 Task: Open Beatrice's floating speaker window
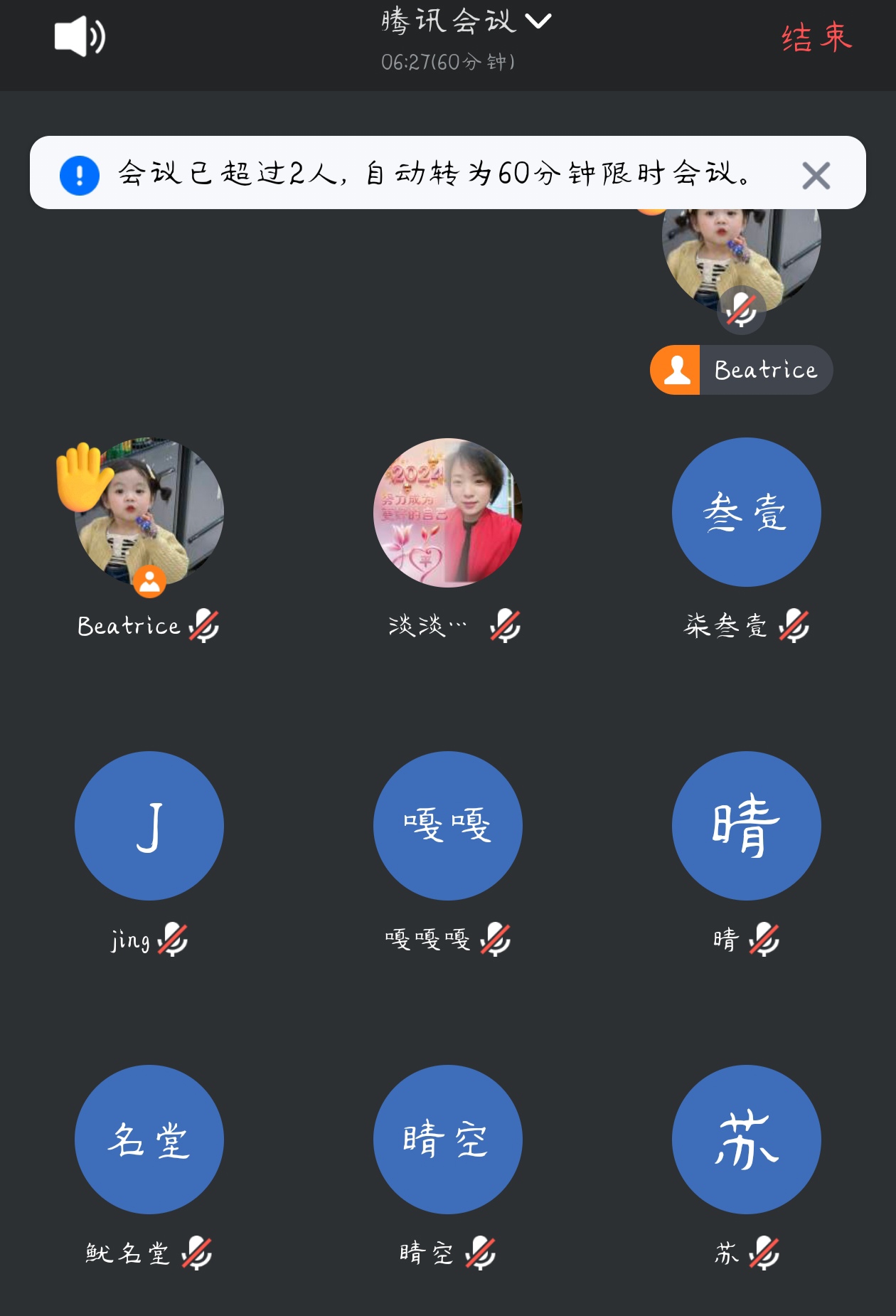(x=742, y=270)
